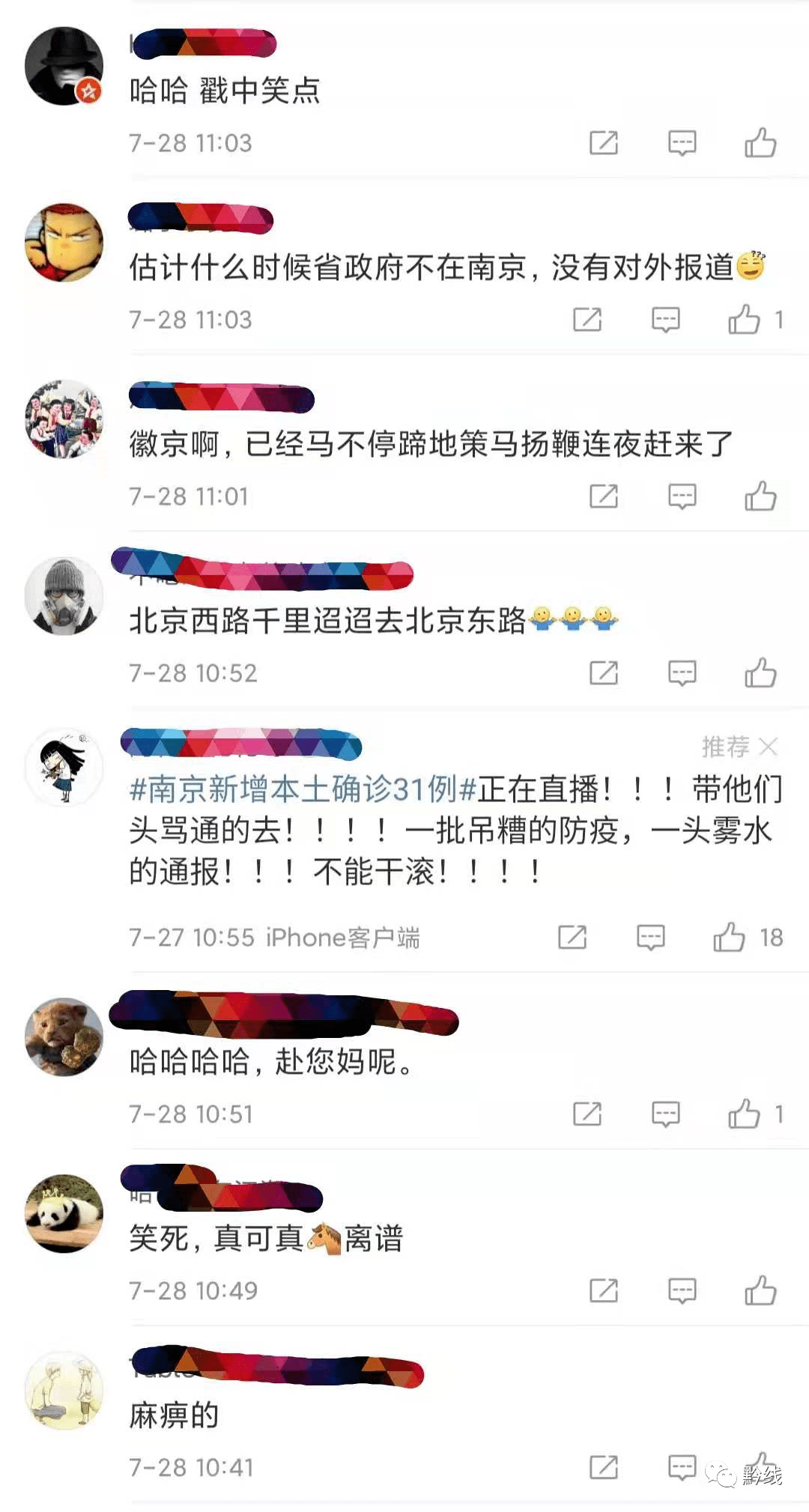Like the comment 笑死，真可真离谱
The image size is (809, 1512).
(x=760, y=1290)
